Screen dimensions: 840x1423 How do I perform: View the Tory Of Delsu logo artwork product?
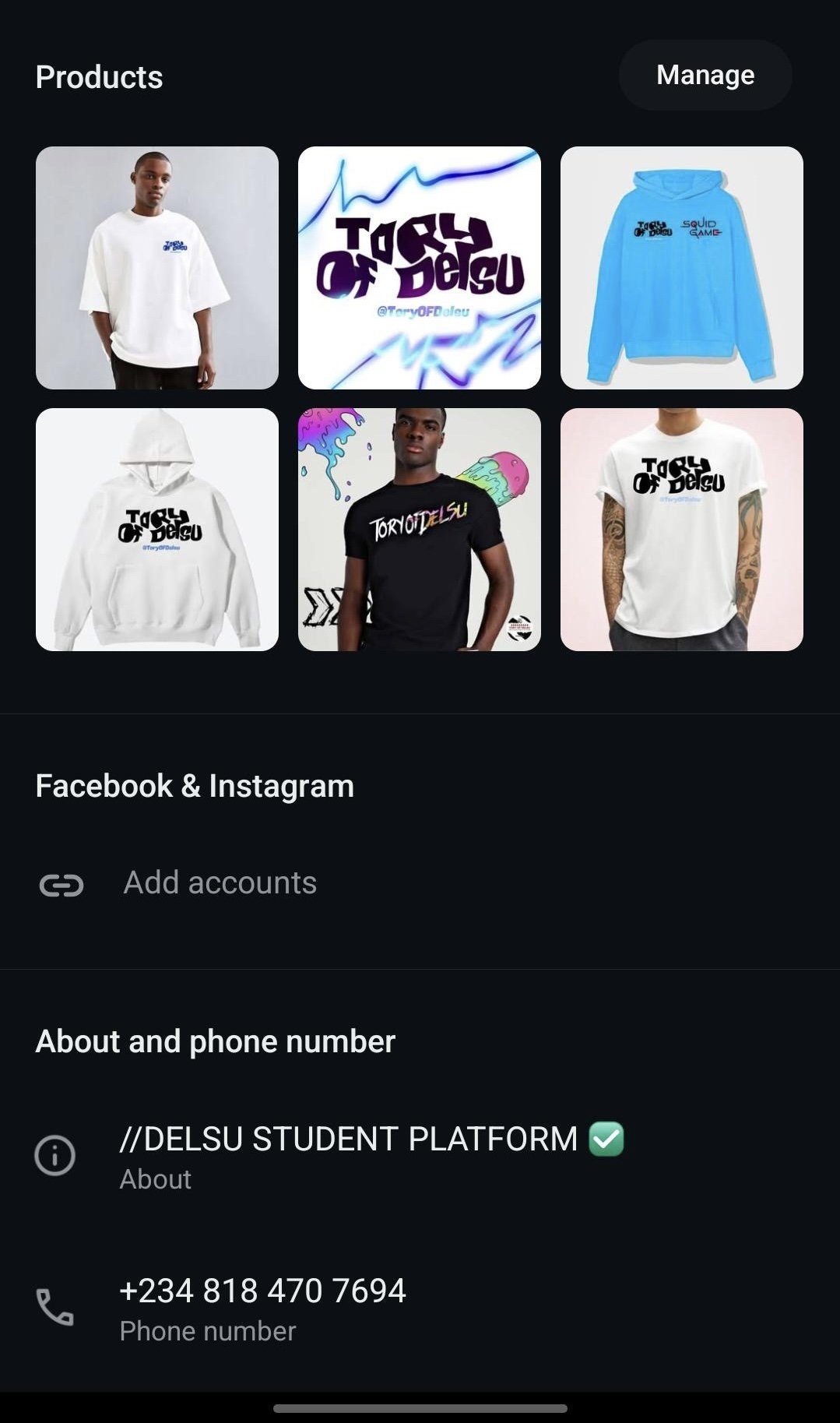(419, 268)
